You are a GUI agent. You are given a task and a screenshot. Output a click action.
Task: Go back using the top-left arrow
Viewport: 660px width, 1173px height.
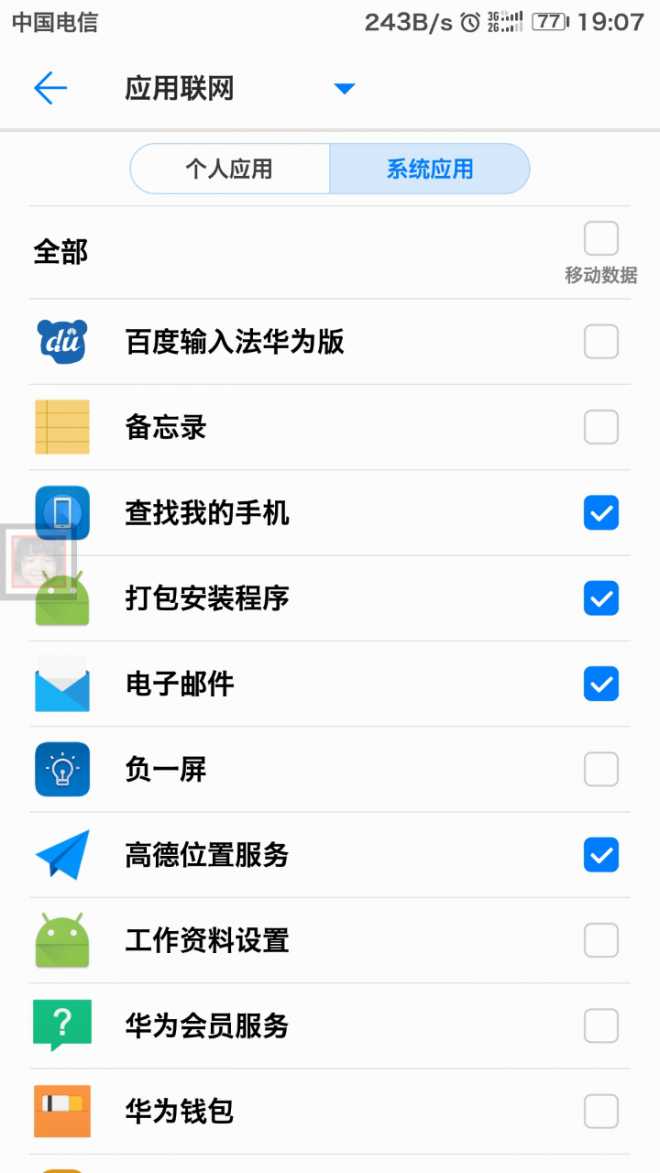click(50, 88)
